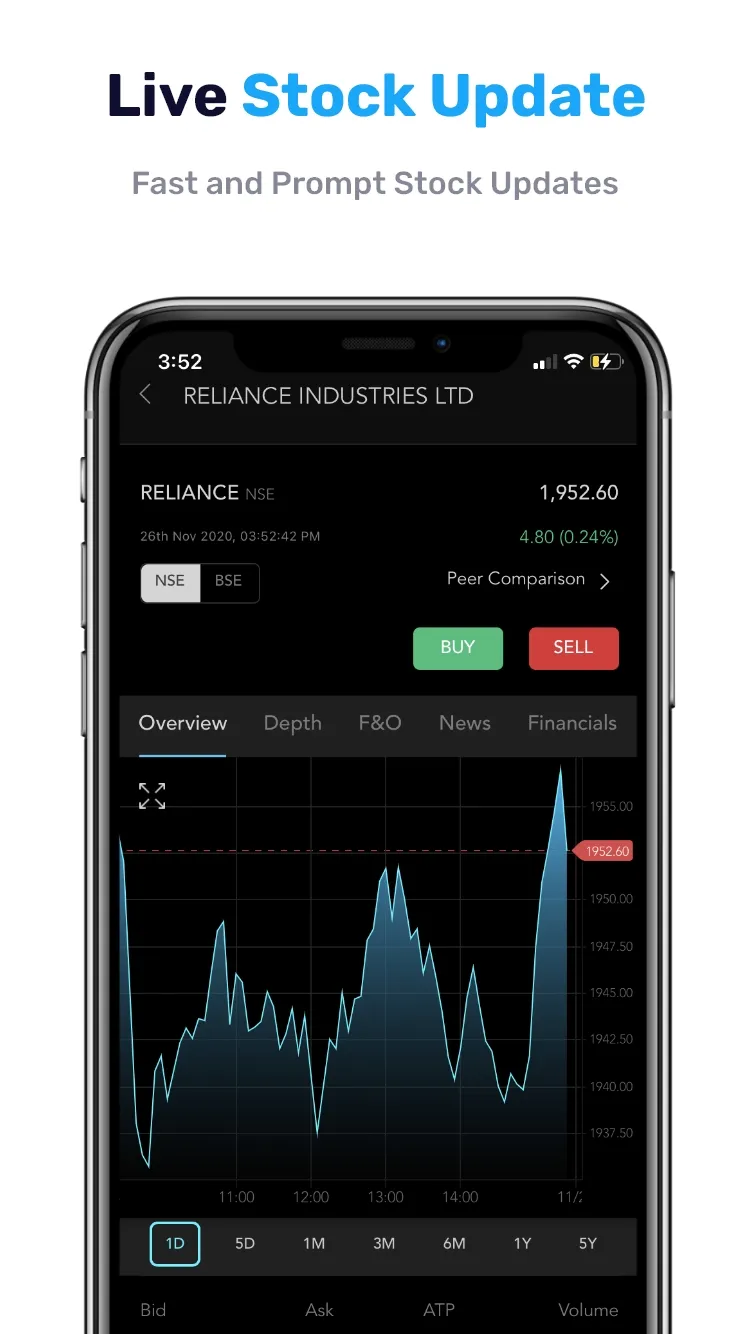The image size is (750, 1334).
Task: Click the Volume label at the bottom
Action: (x=588, y=1310)
